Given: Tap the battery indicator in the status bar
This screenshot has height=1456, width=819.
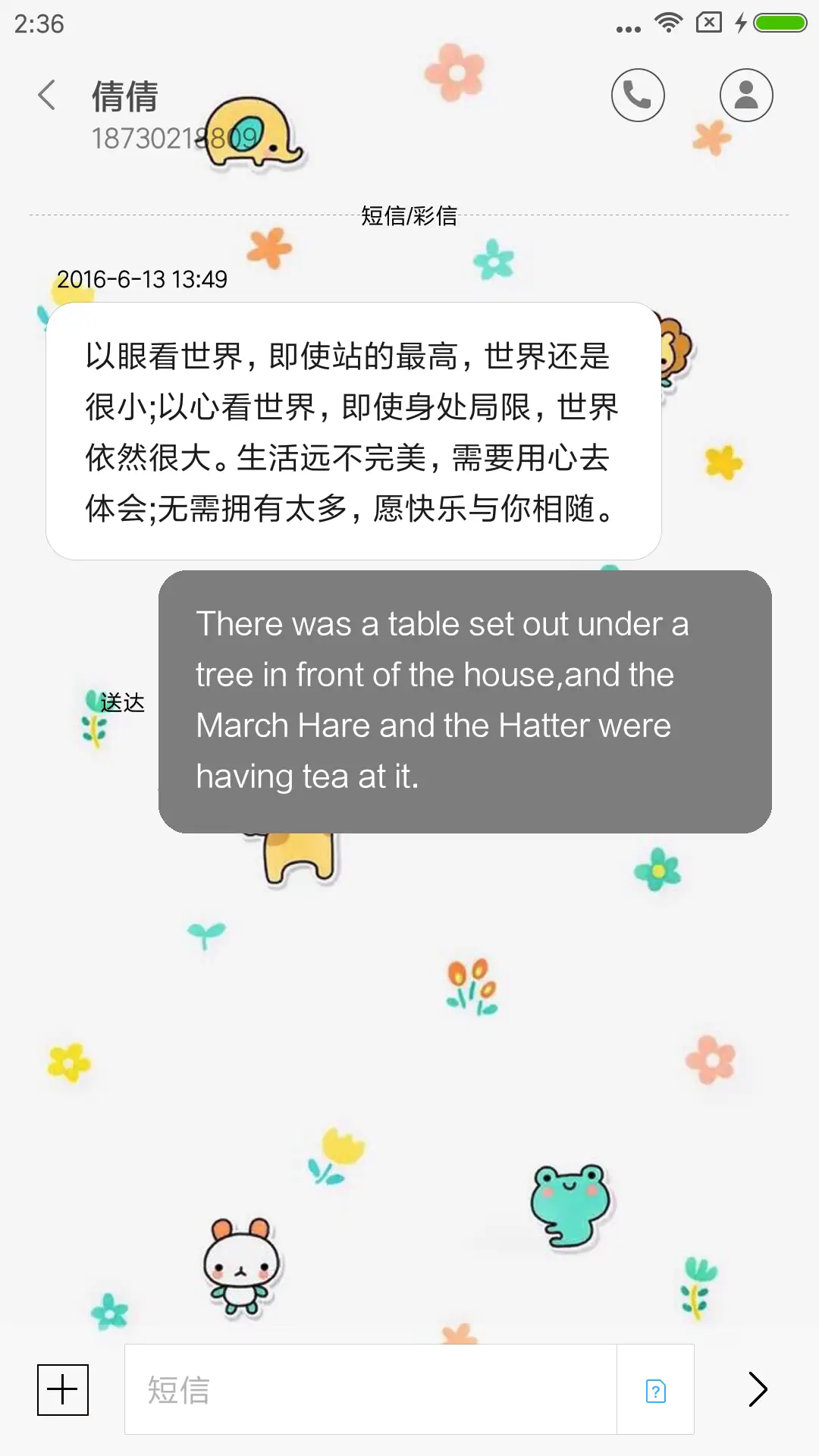Looking at the screenshot, I should tap(780, 24).
